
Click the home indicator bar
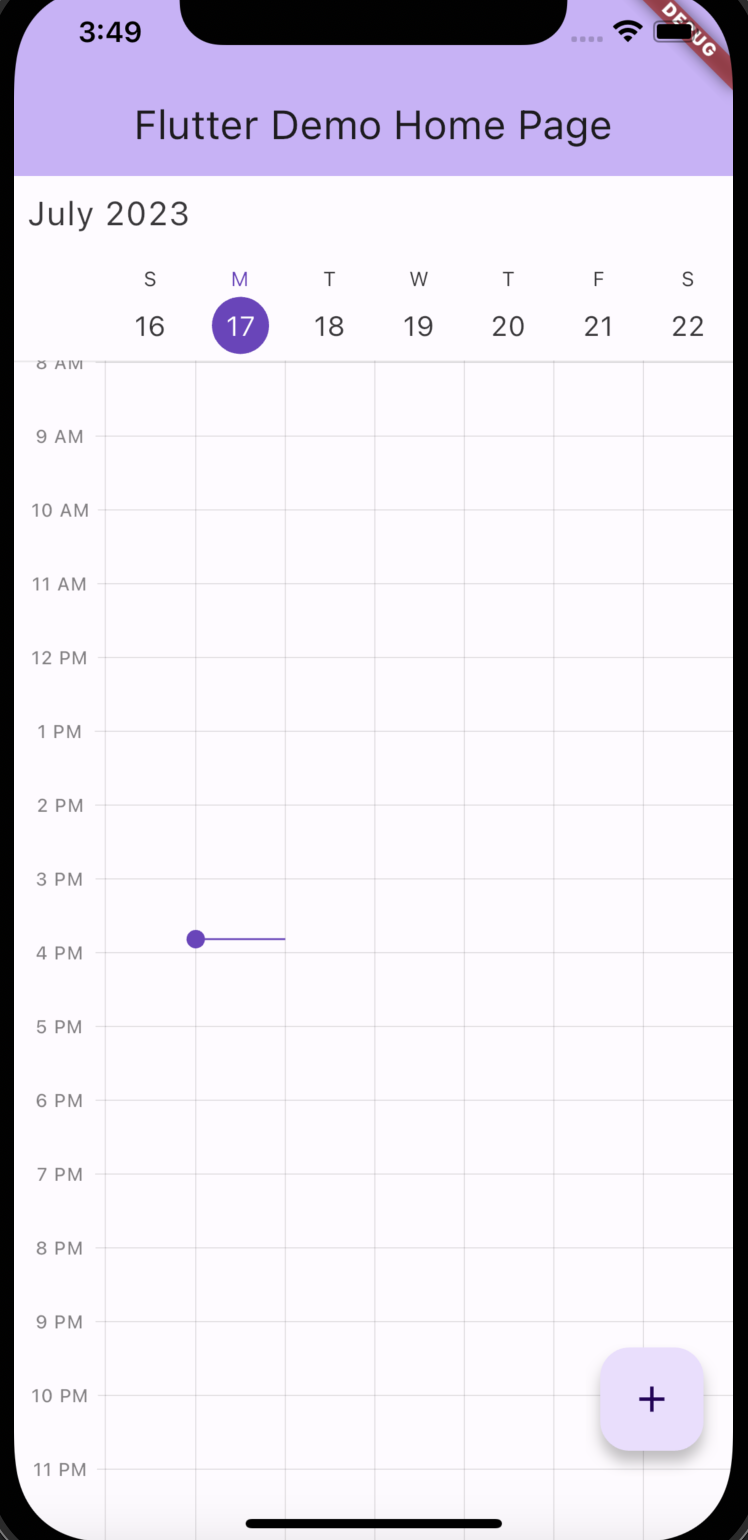373,1523
